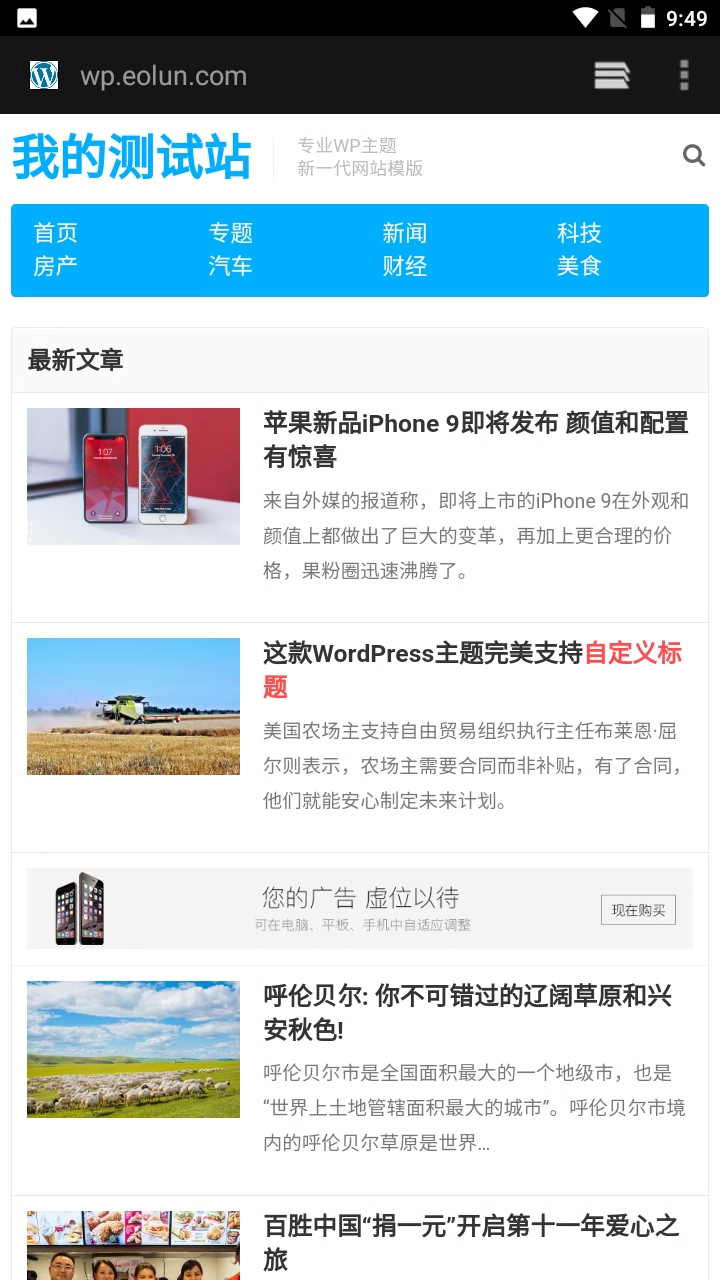Go to the 首页 menu item
The width and height of the screenshot is (720, 1280).
point(55,233)
